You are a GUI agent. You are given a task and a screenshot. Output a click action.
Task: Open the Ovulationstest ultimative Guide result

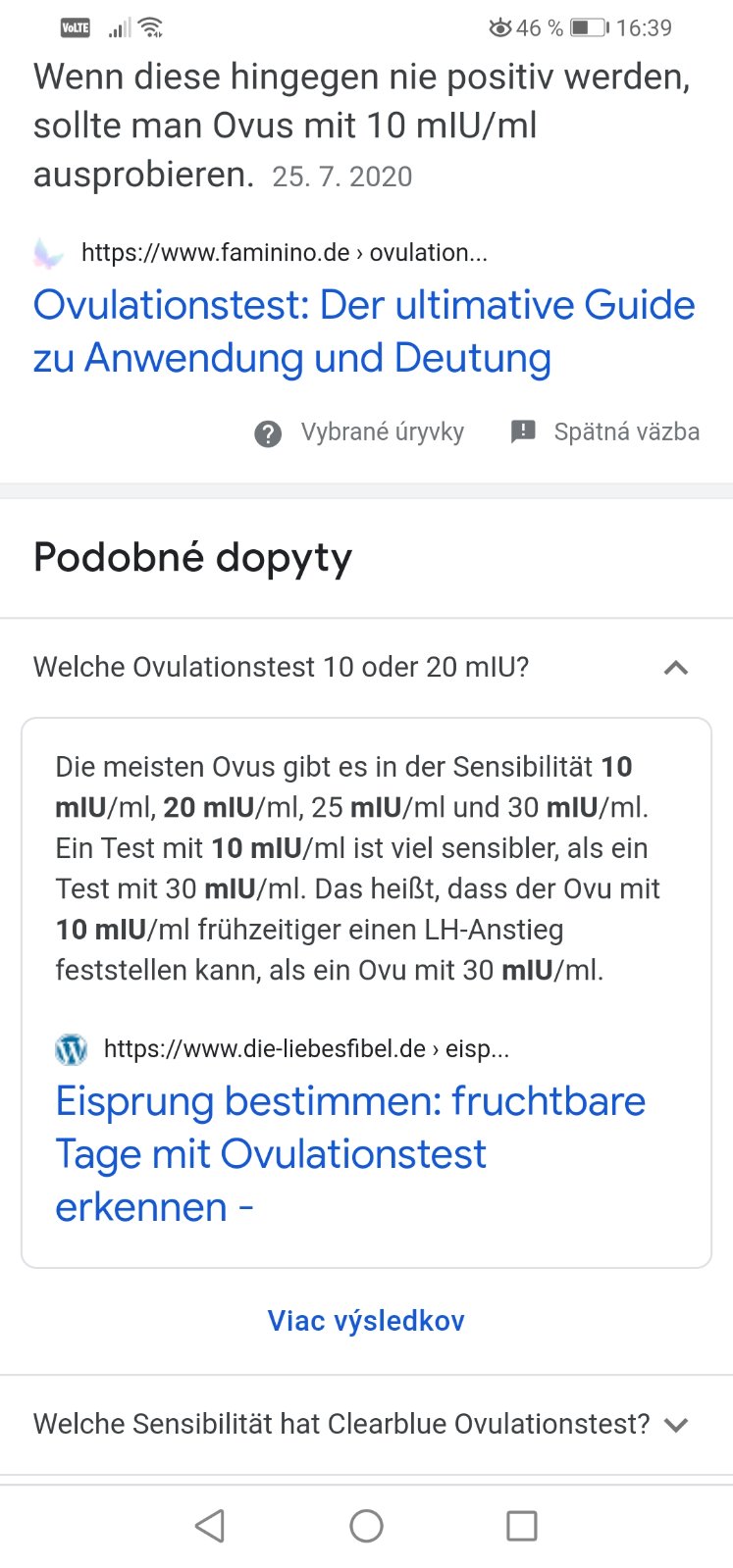click(x=363, y=331)
